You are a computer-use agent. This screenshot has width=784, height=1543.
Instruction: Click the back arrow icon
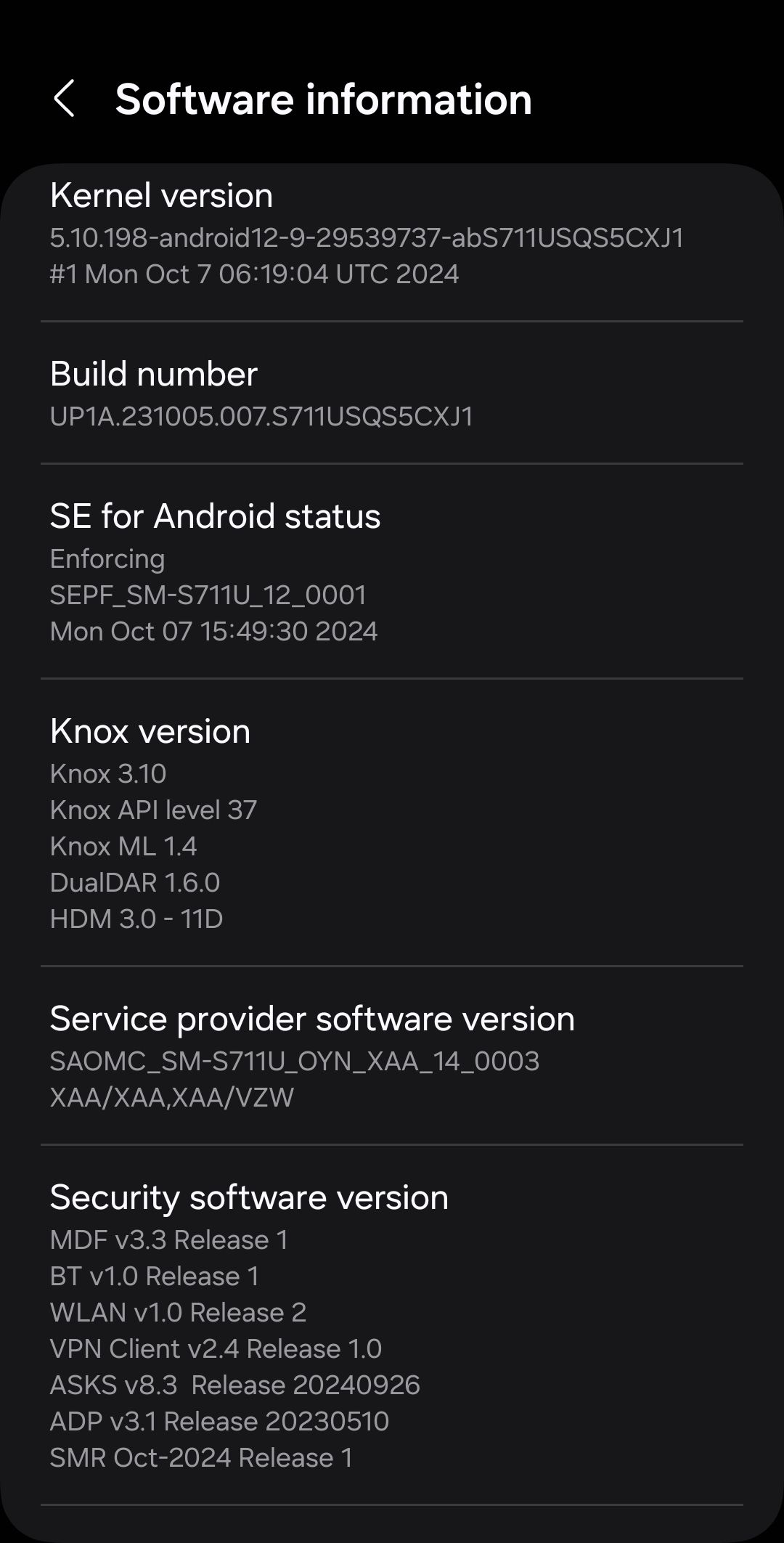click(66, 100)
